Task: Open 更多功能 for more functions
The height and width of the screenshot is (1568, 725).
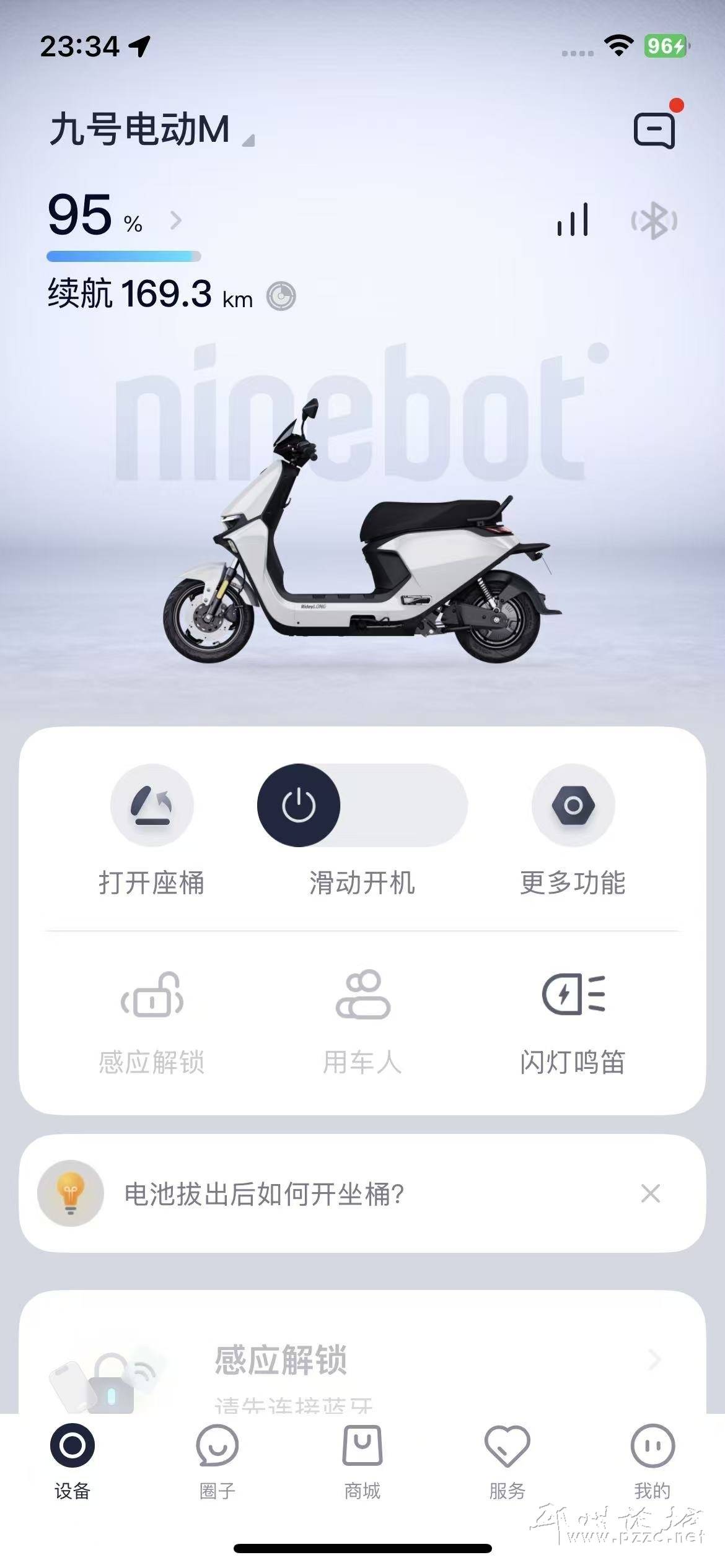Action: [x=573, y=806]
